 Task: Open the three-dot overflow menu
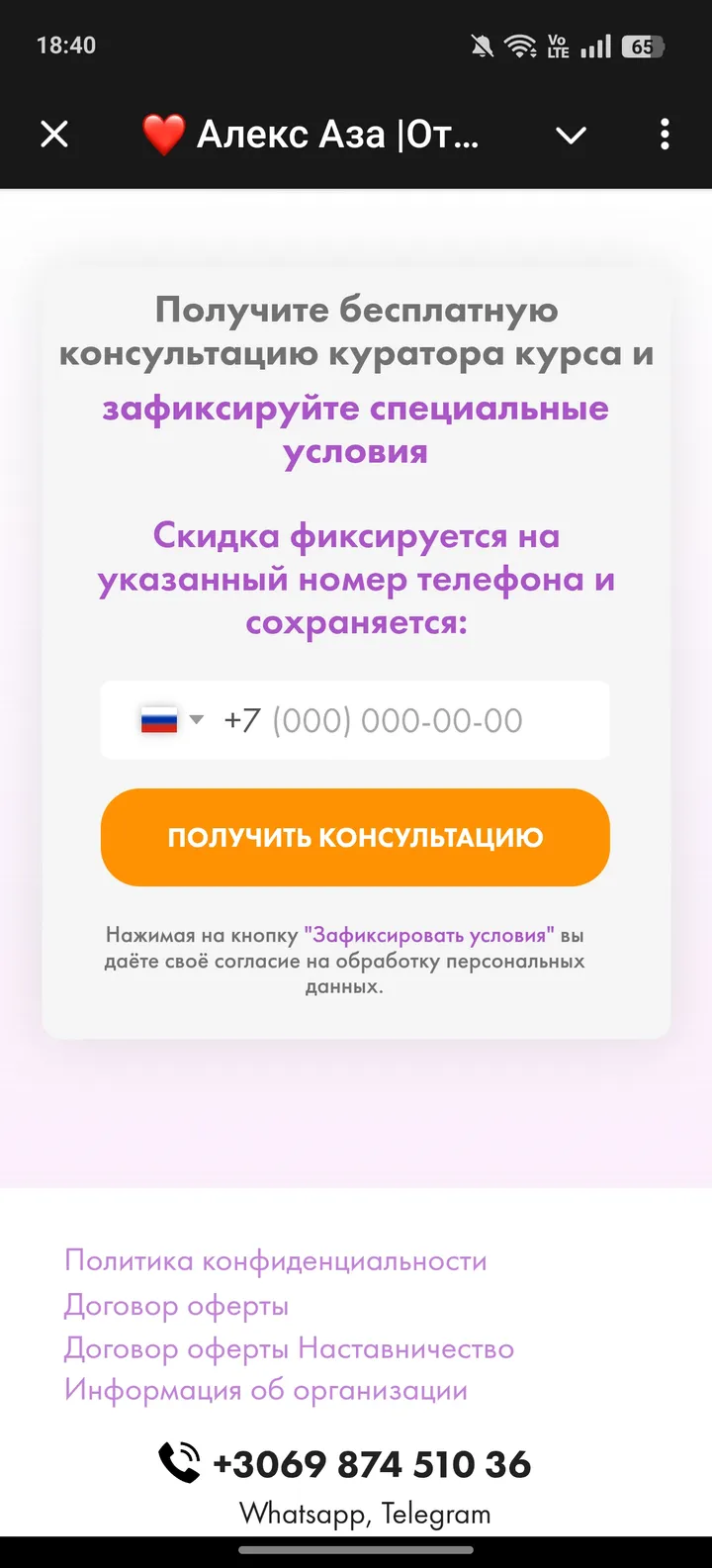pos(665,135)
